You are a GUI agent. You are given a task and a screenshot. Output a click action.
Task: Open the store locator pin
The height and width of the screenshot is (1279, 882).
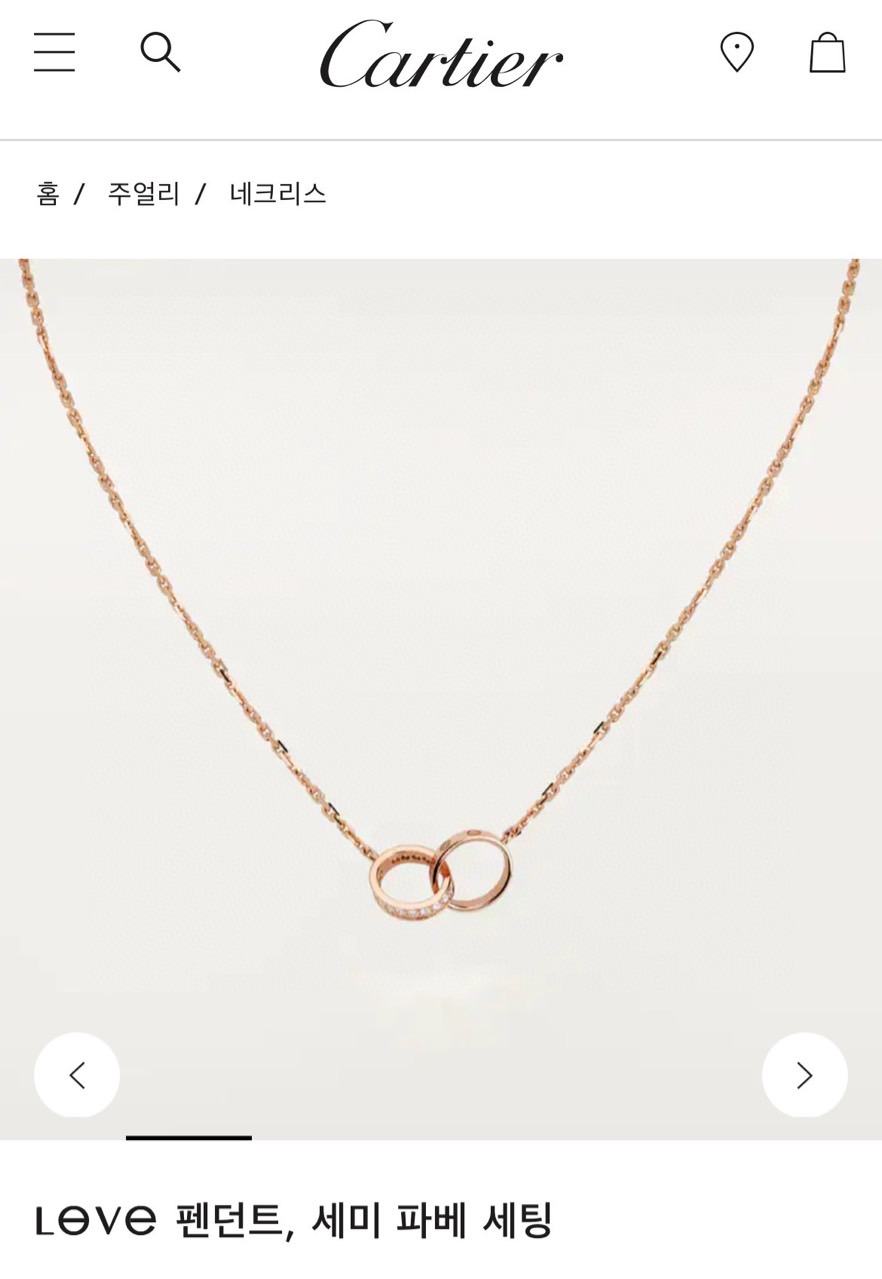coord(737,52)
